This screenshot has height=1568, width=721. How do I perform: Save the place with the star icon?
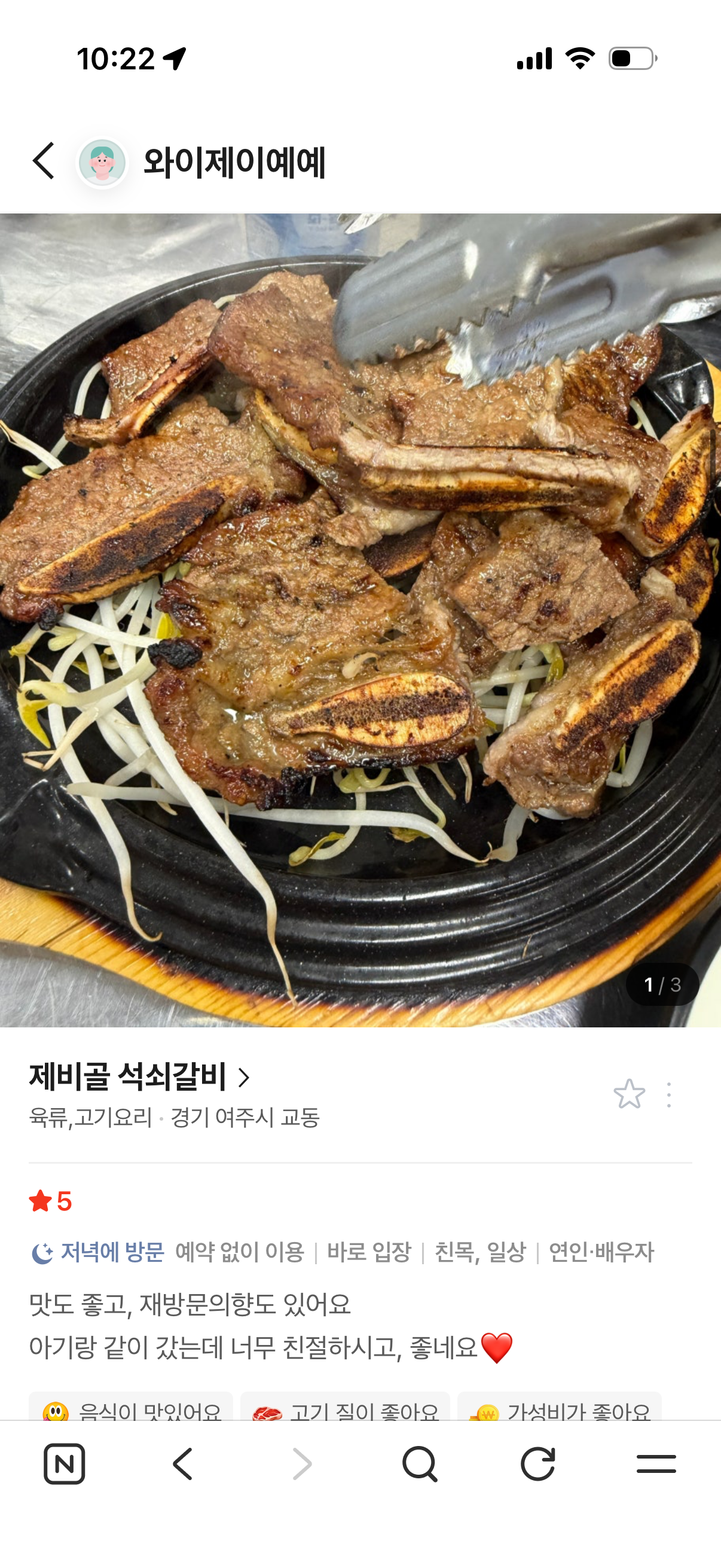pyautogui.click(x=629, y=1094)
